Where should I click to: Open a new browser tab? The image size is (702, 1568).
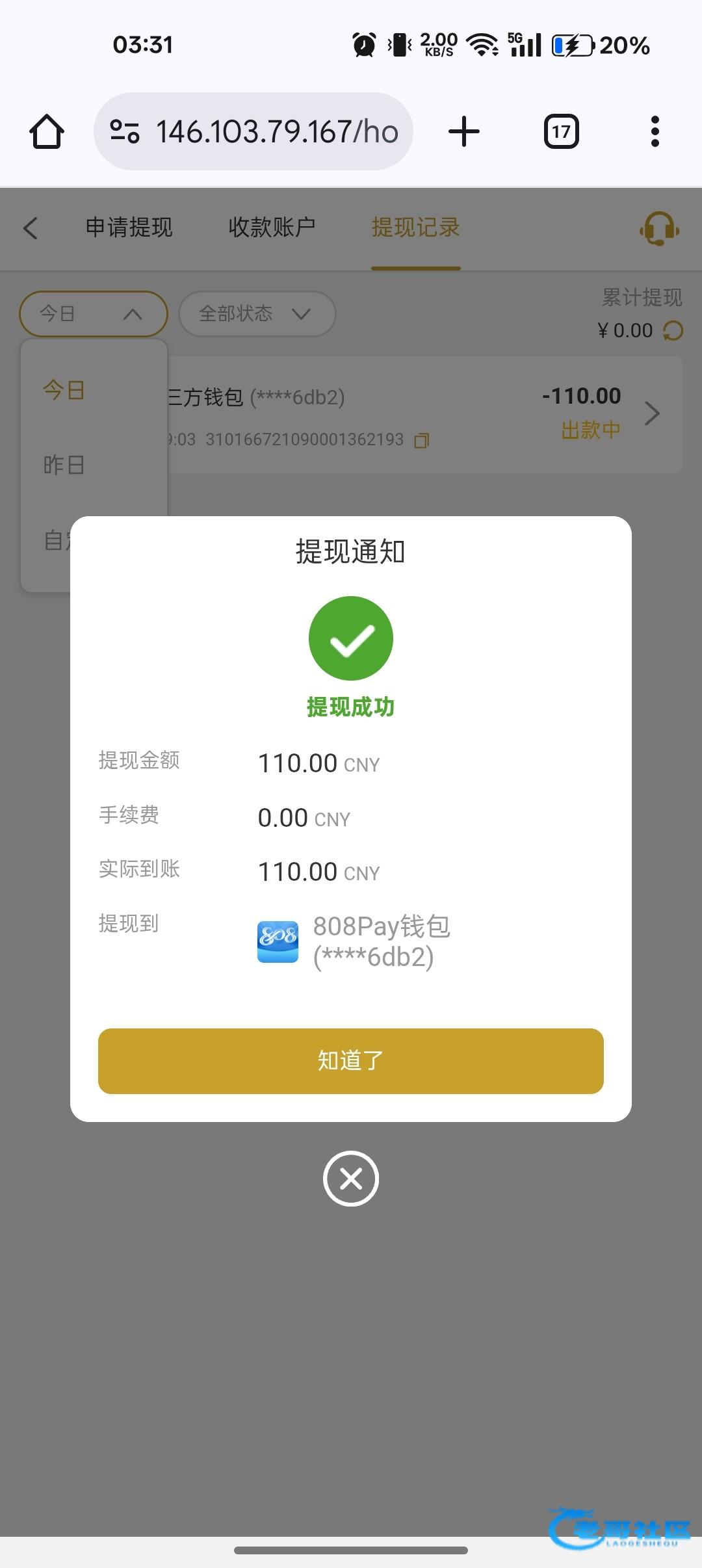pyautogui.click(x=464, y=132)
